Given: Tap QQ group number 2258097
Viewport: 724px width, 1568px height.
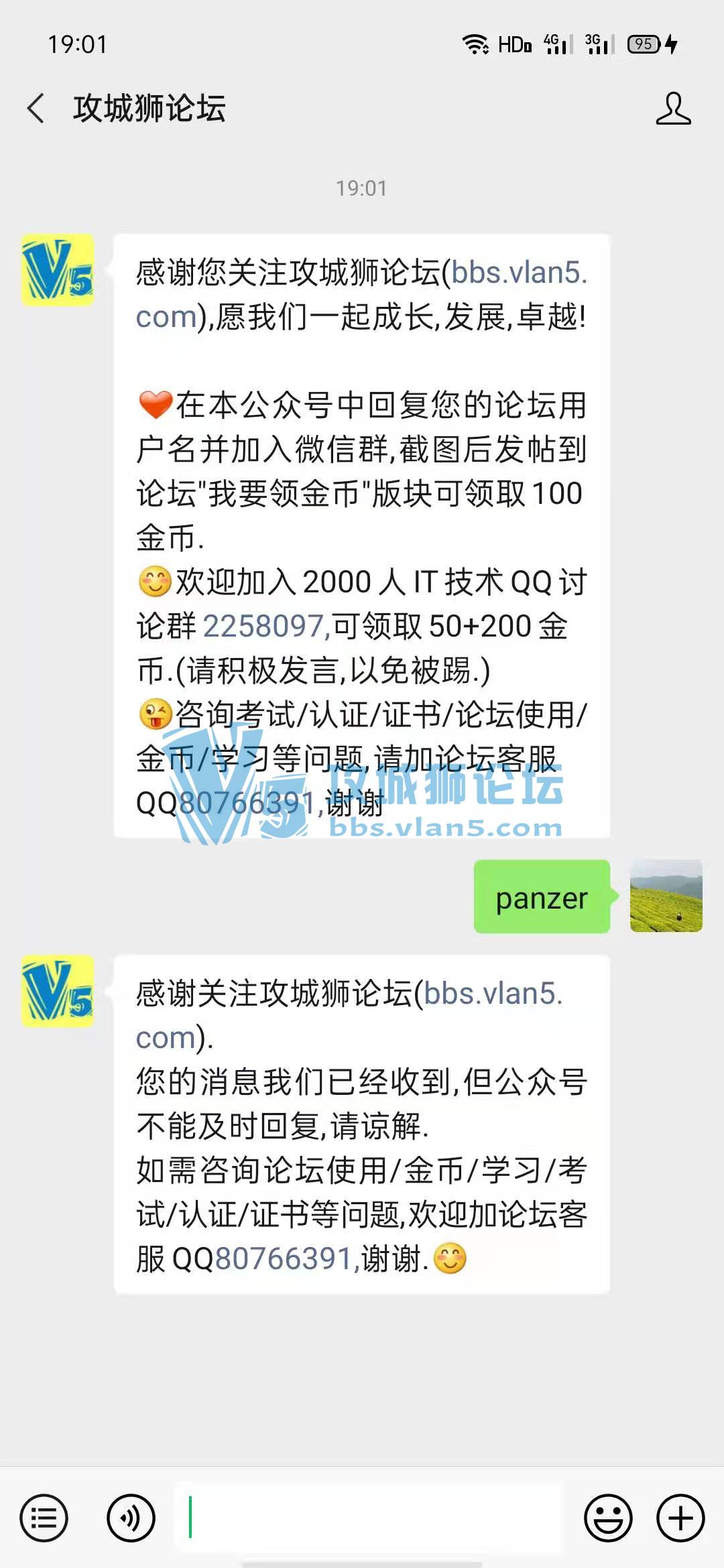Looking at the screenshot, I should 263,627.
